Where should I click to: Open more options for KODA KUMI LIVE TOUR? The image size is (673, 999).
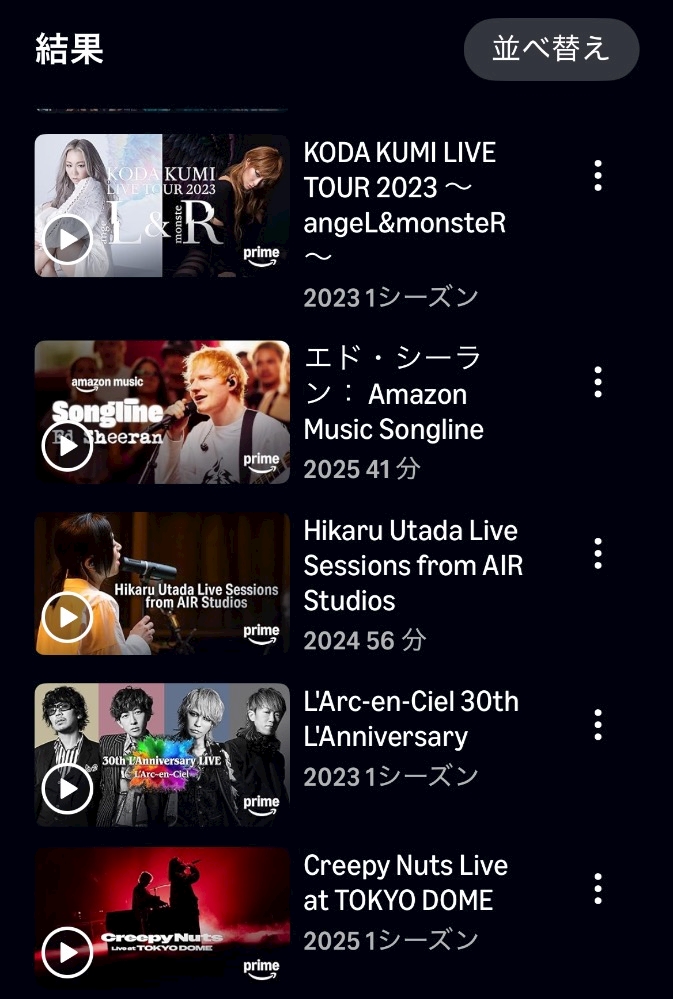point(598,175)
